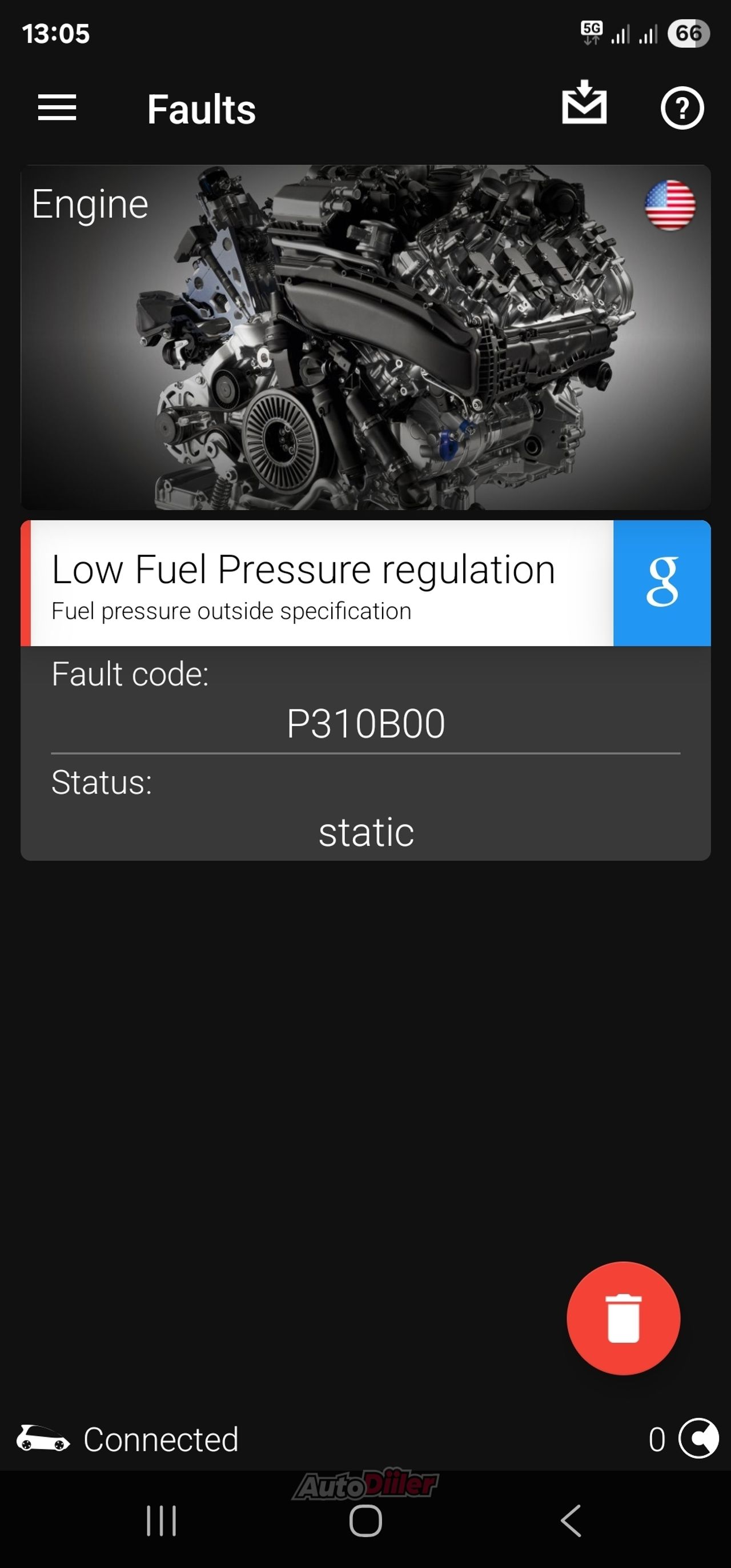The width and height of the screenshot is (731, 1568).
Task: Go back using the system back button
Action: 571,1521
